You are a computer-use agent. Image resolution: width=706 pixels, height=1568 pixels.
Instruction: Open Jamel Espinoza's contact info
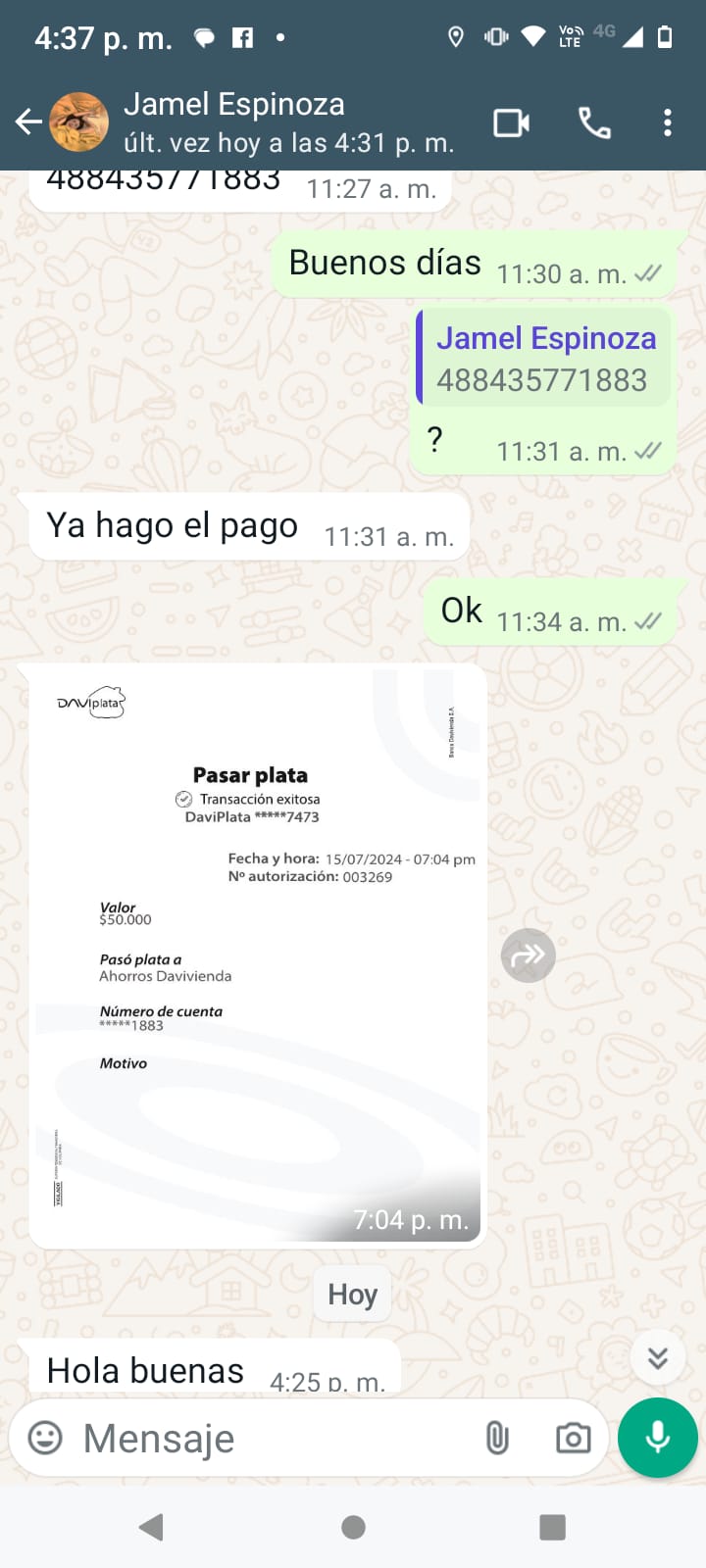click(288, 122)
